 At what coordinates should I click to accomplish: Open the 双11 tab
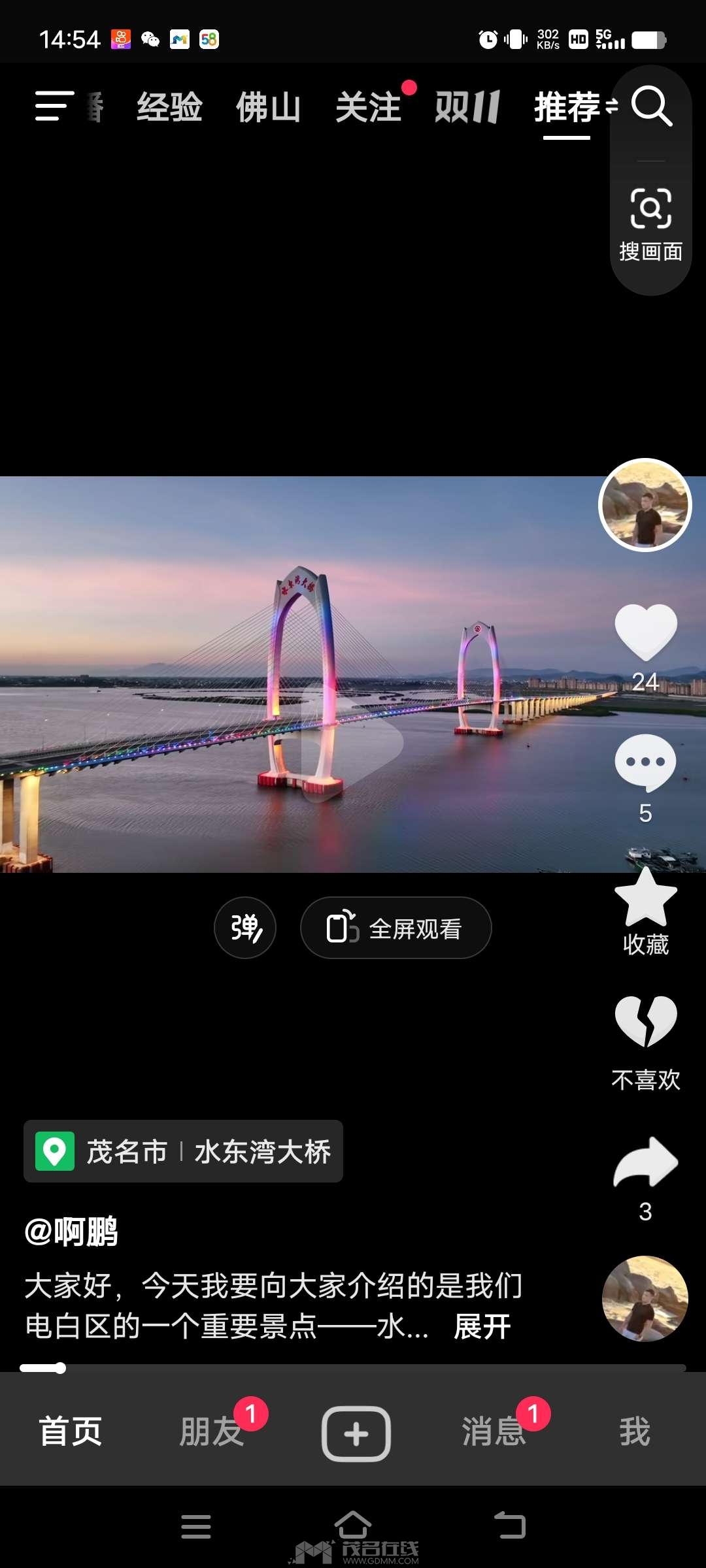[x=467, y=107]
